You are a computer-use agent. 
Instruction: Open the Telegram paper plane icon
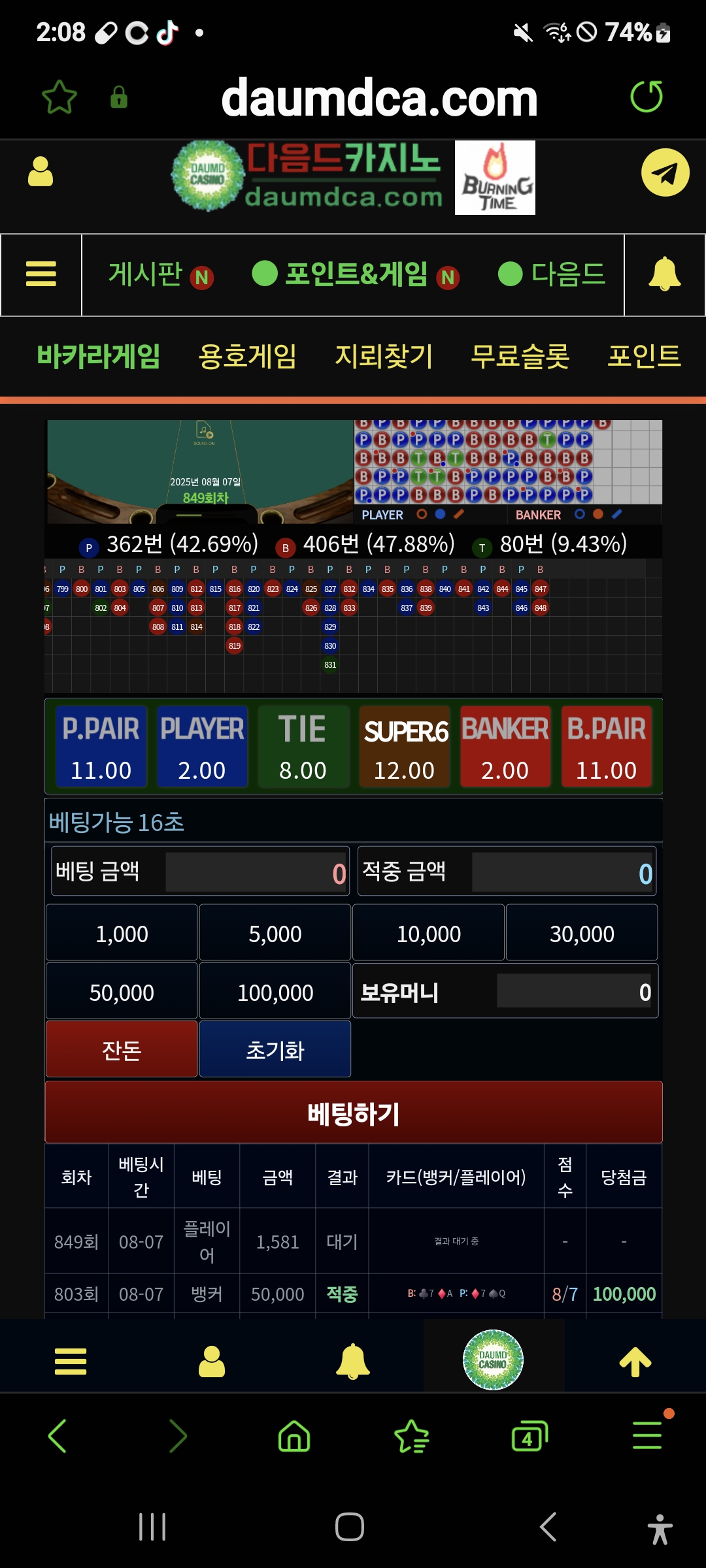(665, 172)
